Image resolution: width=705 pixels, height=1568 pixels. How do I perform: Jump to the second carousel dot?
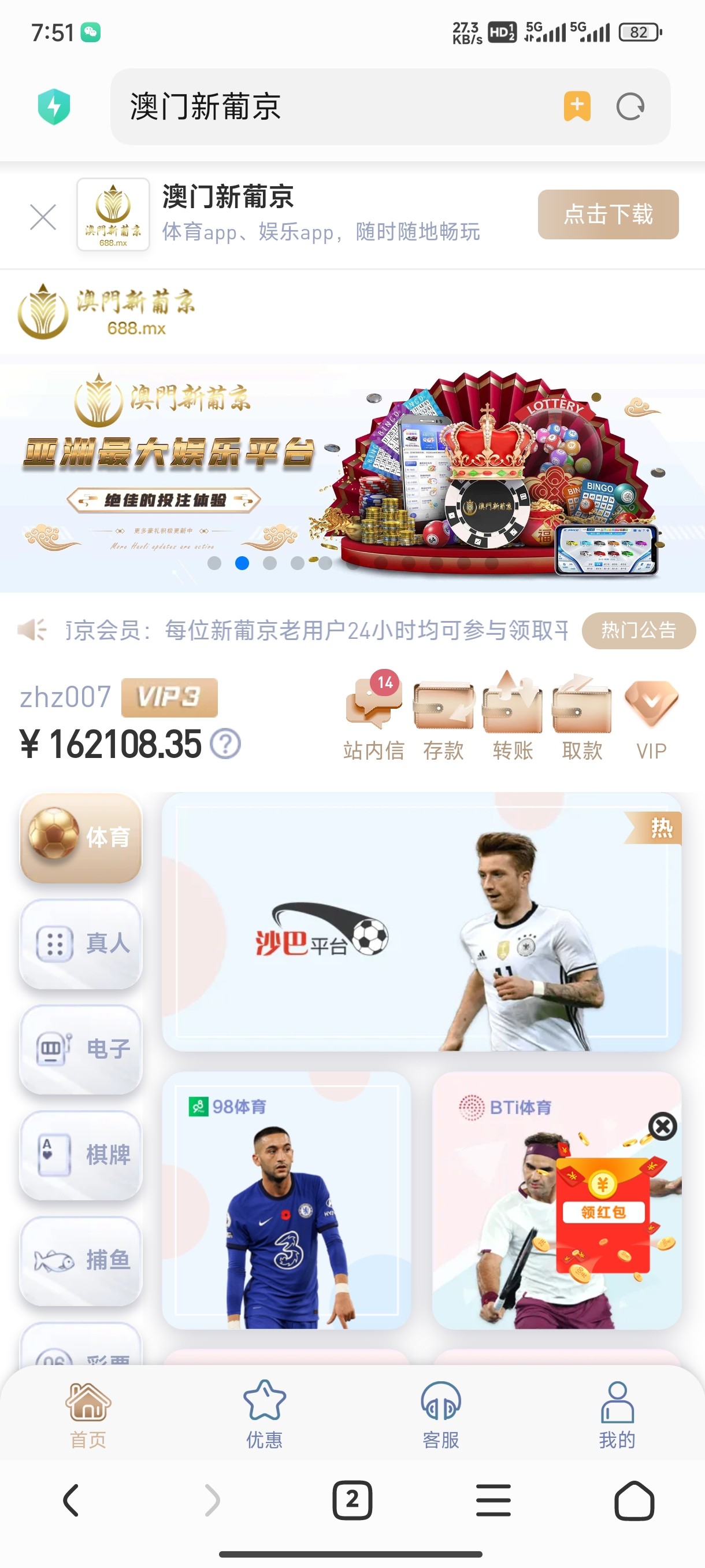(242, 563)
